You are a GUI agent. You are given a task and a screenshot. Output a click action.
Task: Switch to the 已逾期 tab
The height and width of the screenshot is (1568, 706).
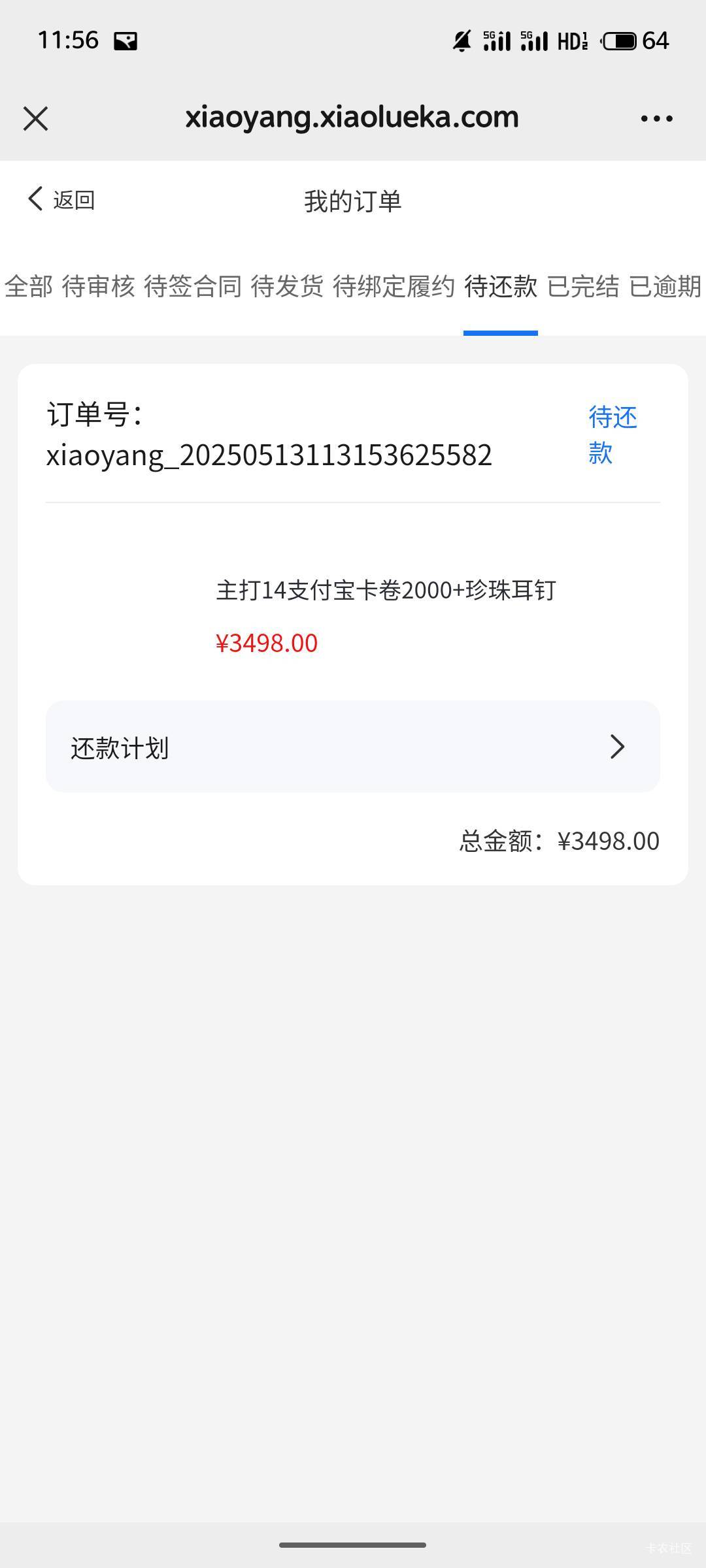point(665,286)
